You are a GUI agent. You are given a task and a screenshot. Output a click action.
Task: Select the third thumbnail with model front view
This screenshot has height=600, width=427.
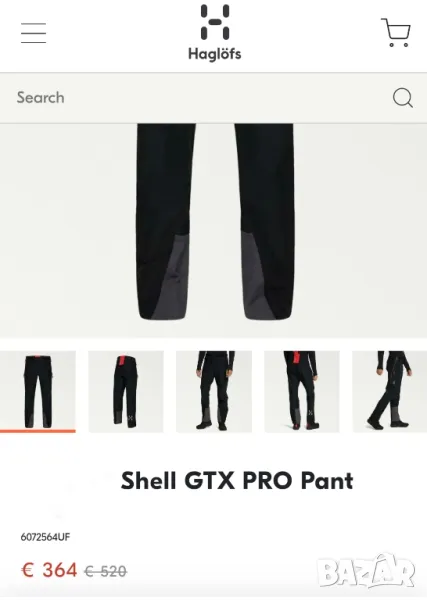tap(214, 391)
